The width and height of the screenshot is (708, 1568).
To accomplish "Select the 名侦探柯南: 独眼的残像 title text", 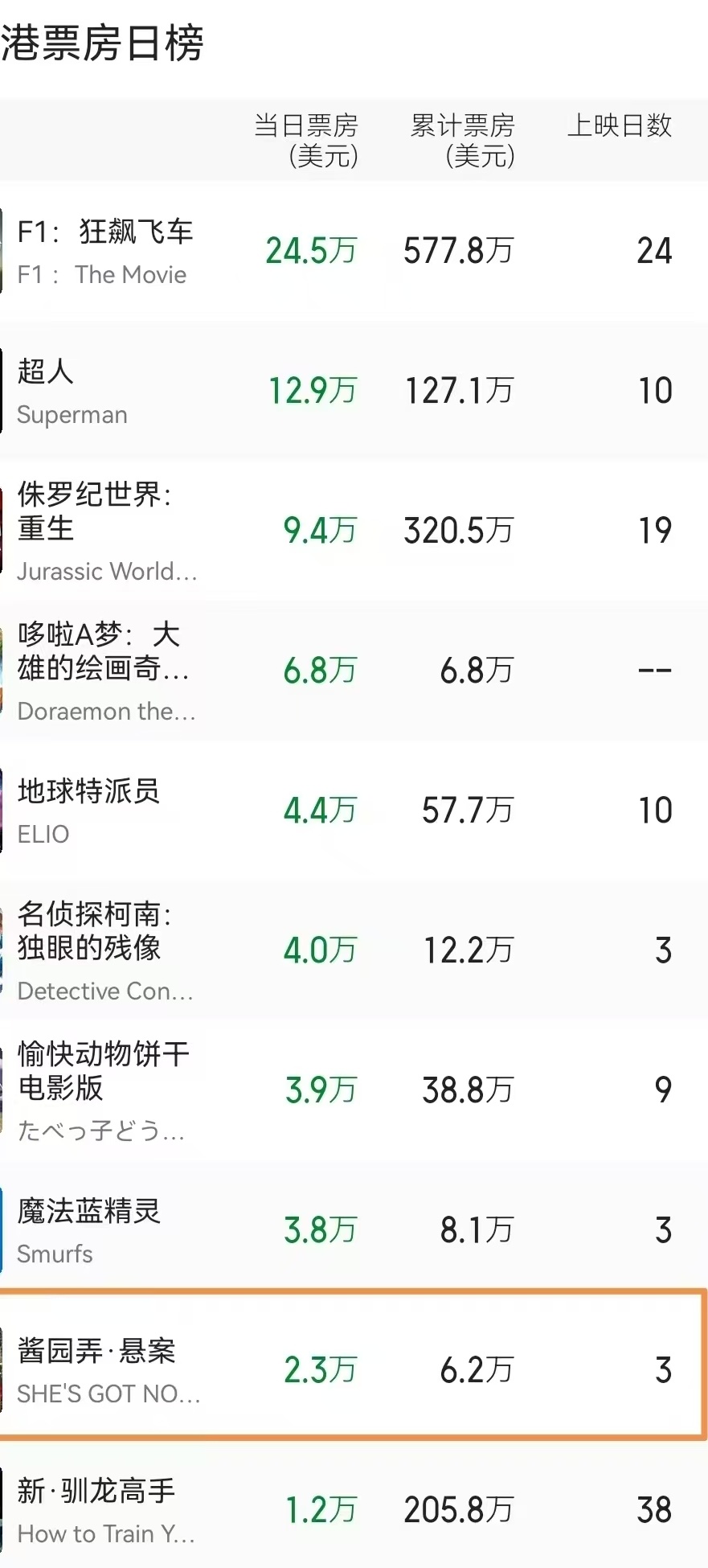I will coord(96,931).
